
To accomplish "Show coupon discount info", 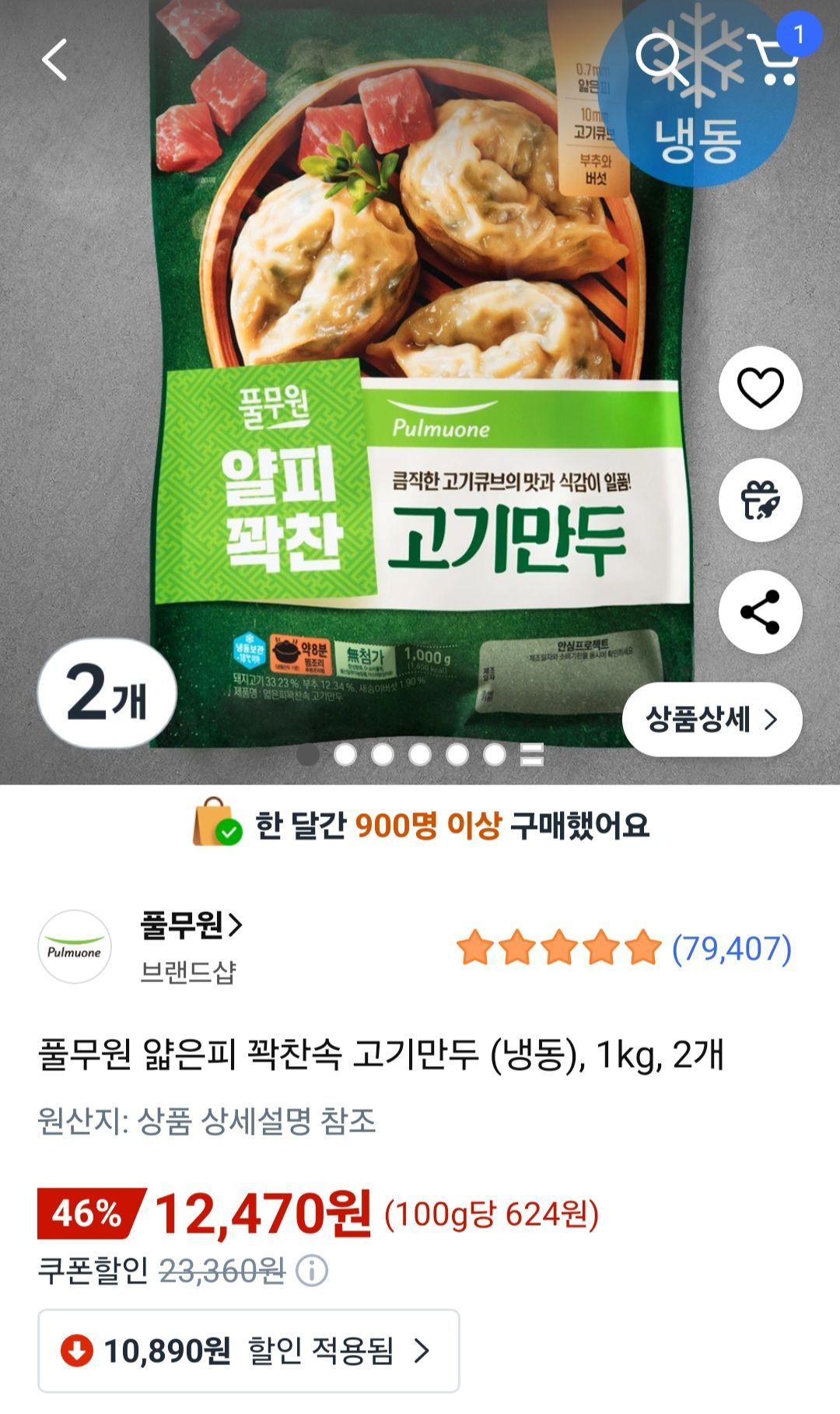I will click(x=312, y=1271).
